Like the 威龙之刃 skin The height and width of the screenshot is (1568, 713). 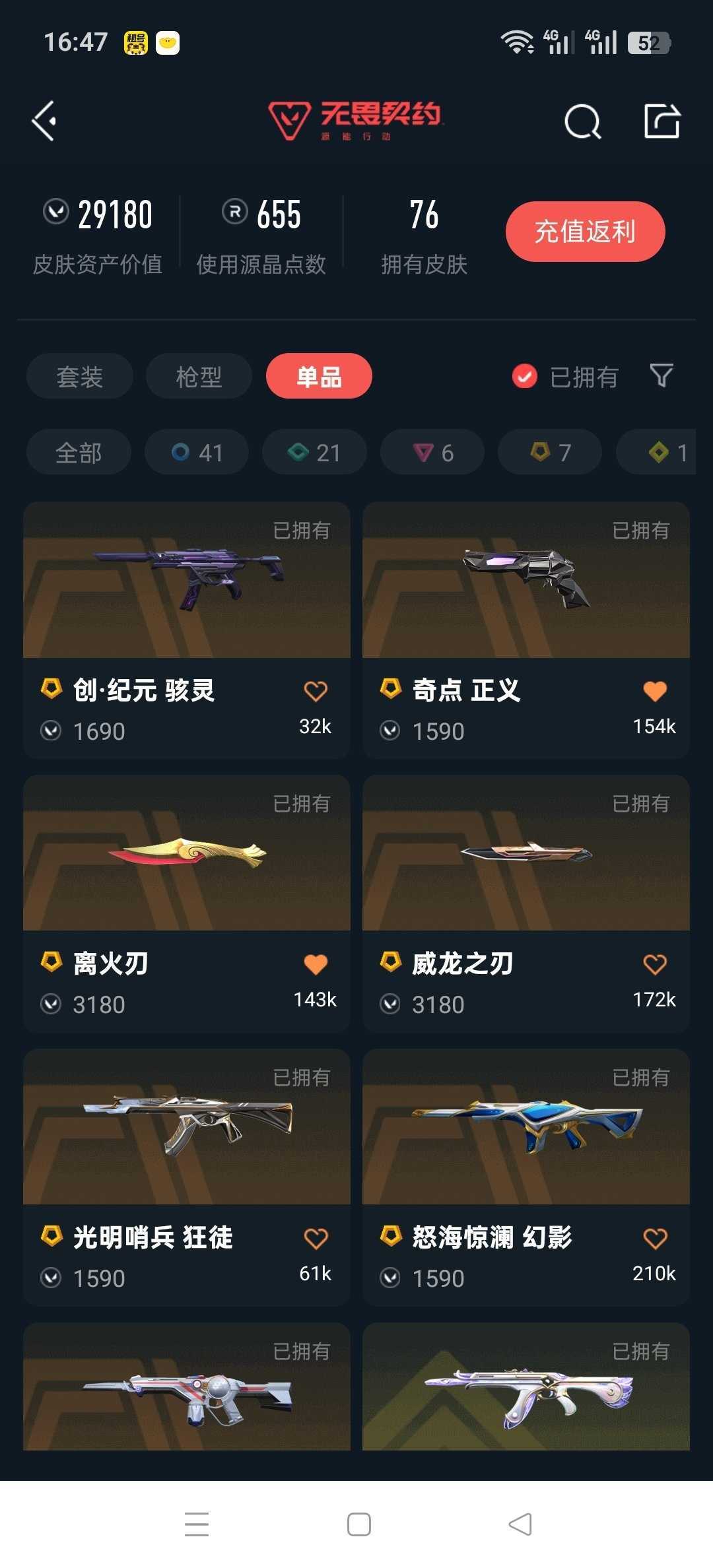point(655,964)
